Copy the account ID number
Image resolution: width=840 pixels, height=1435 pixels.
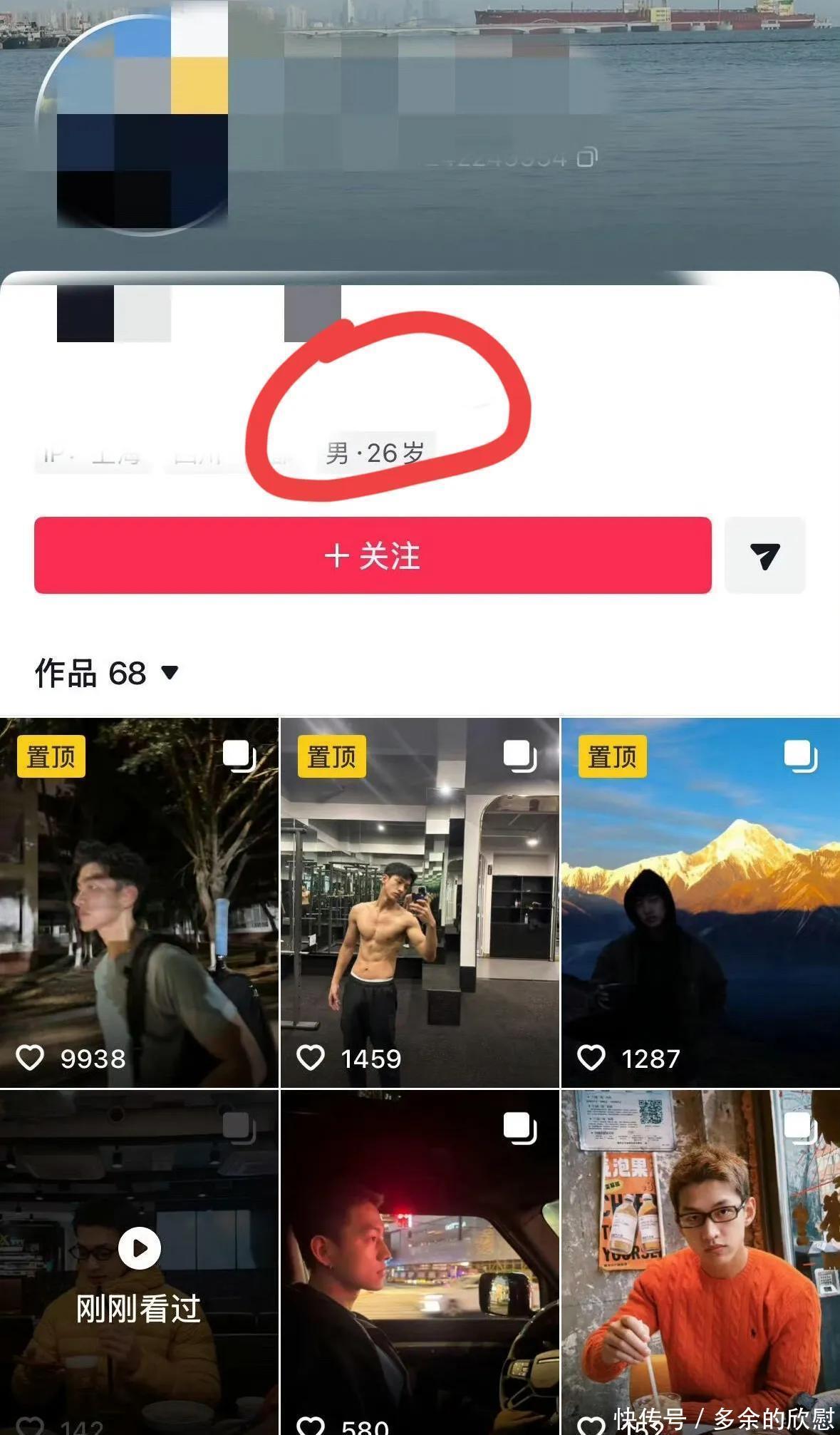tap(586, 157)
